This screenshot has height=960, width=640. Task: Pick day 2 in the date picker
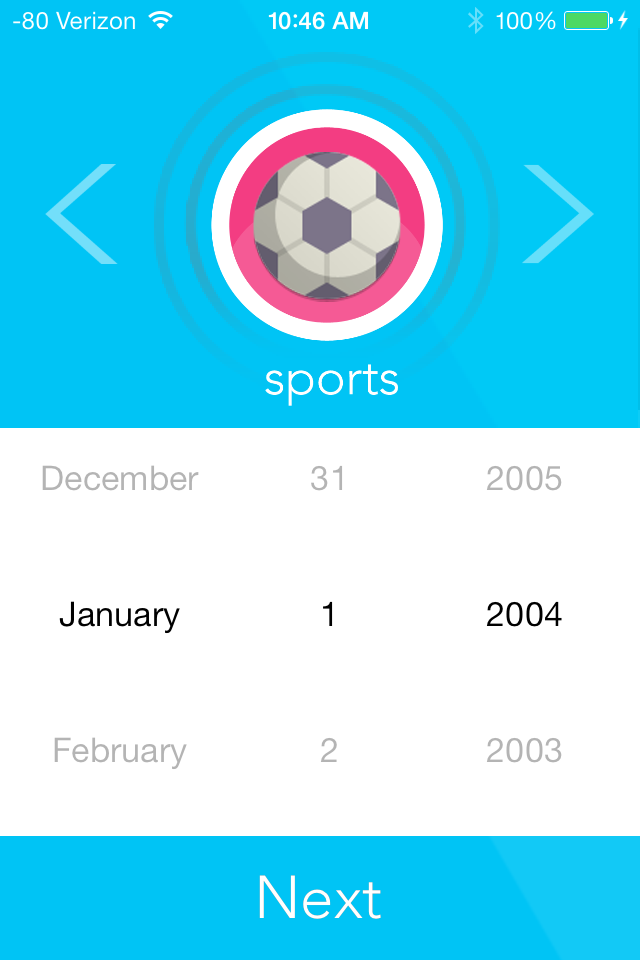328,751
